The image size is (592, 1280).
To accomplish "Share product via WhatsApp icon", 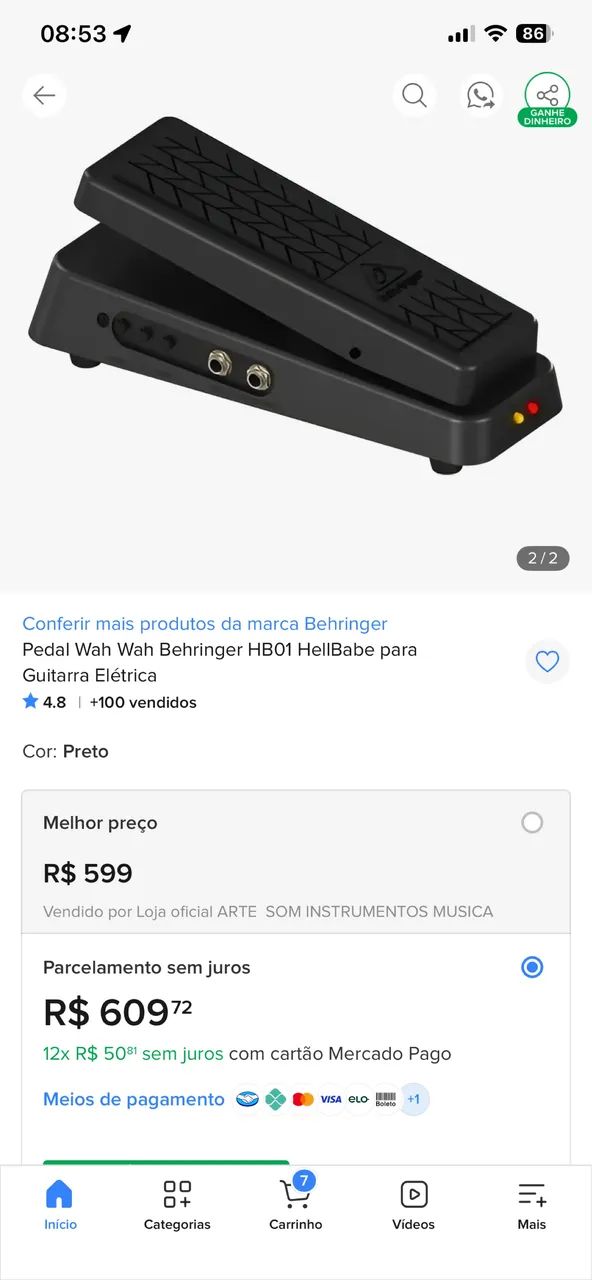I will point(481,95).
